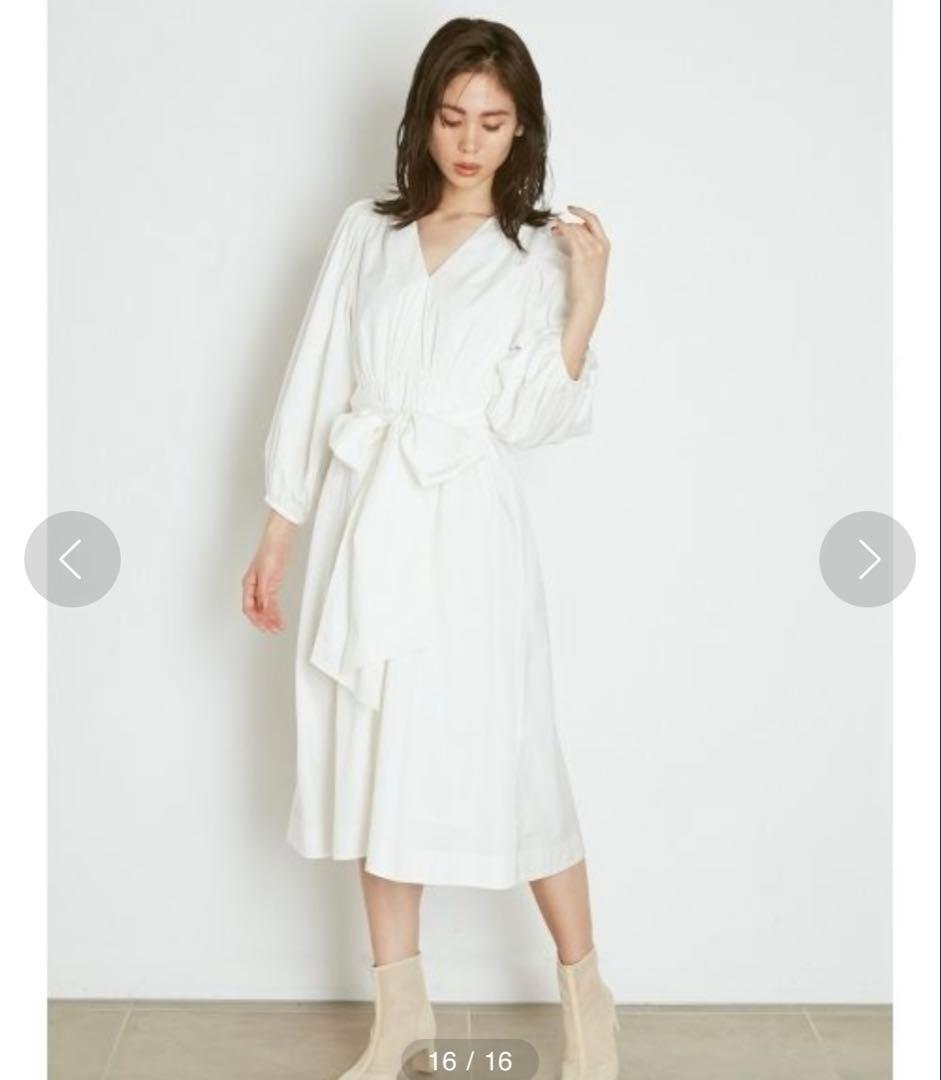Go to the previous product photo
This screenshot has height=1080, width=941.
click(x=72, y=560)
